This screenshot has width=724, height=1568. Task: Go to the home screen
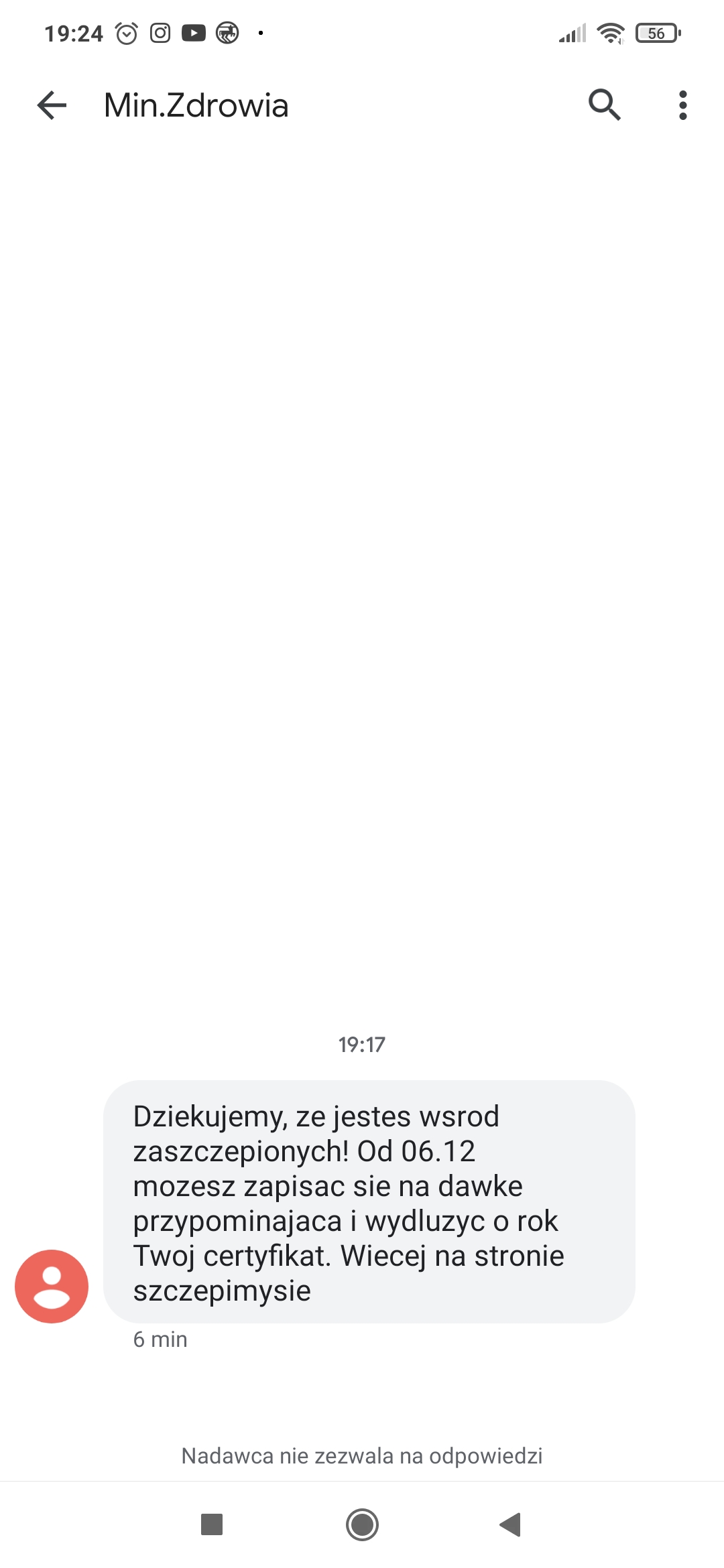pos(362,1524)
